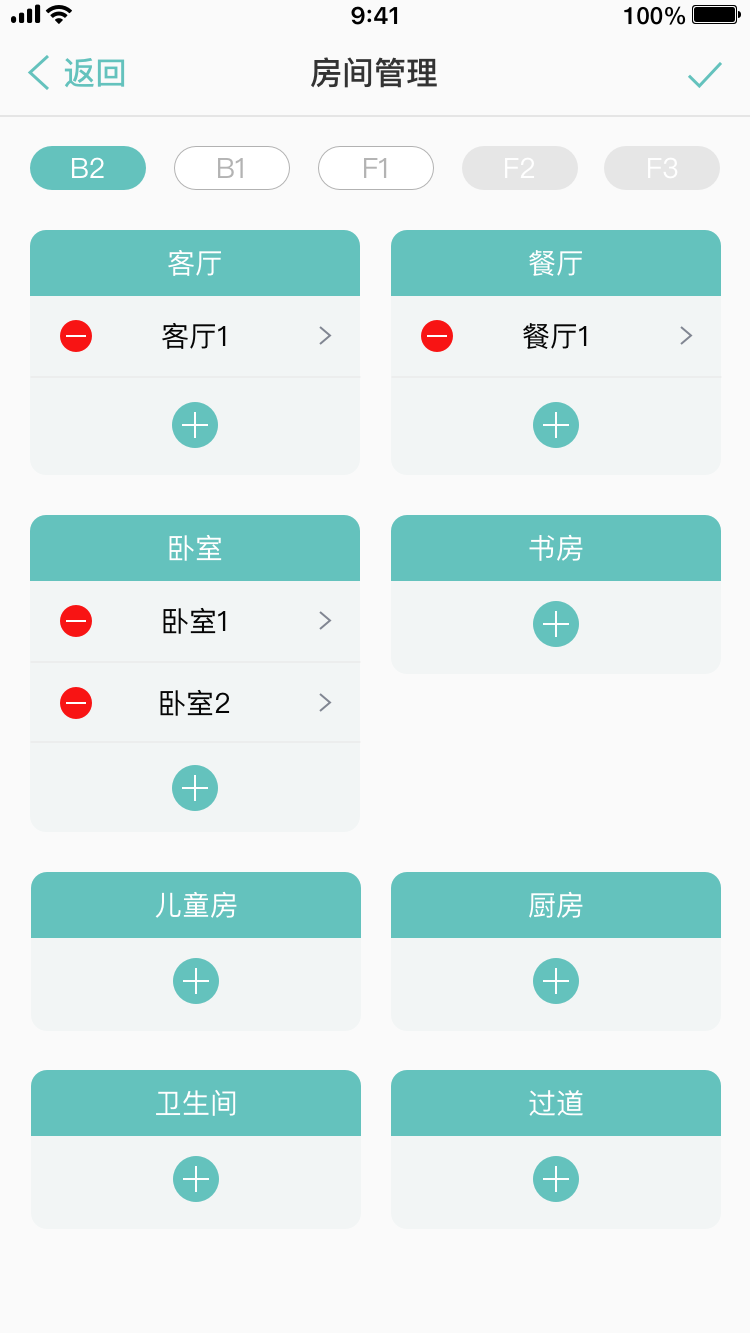Switch to the F2 floor tab
This screenshot has height=1334, width=750.
(520, 168)
